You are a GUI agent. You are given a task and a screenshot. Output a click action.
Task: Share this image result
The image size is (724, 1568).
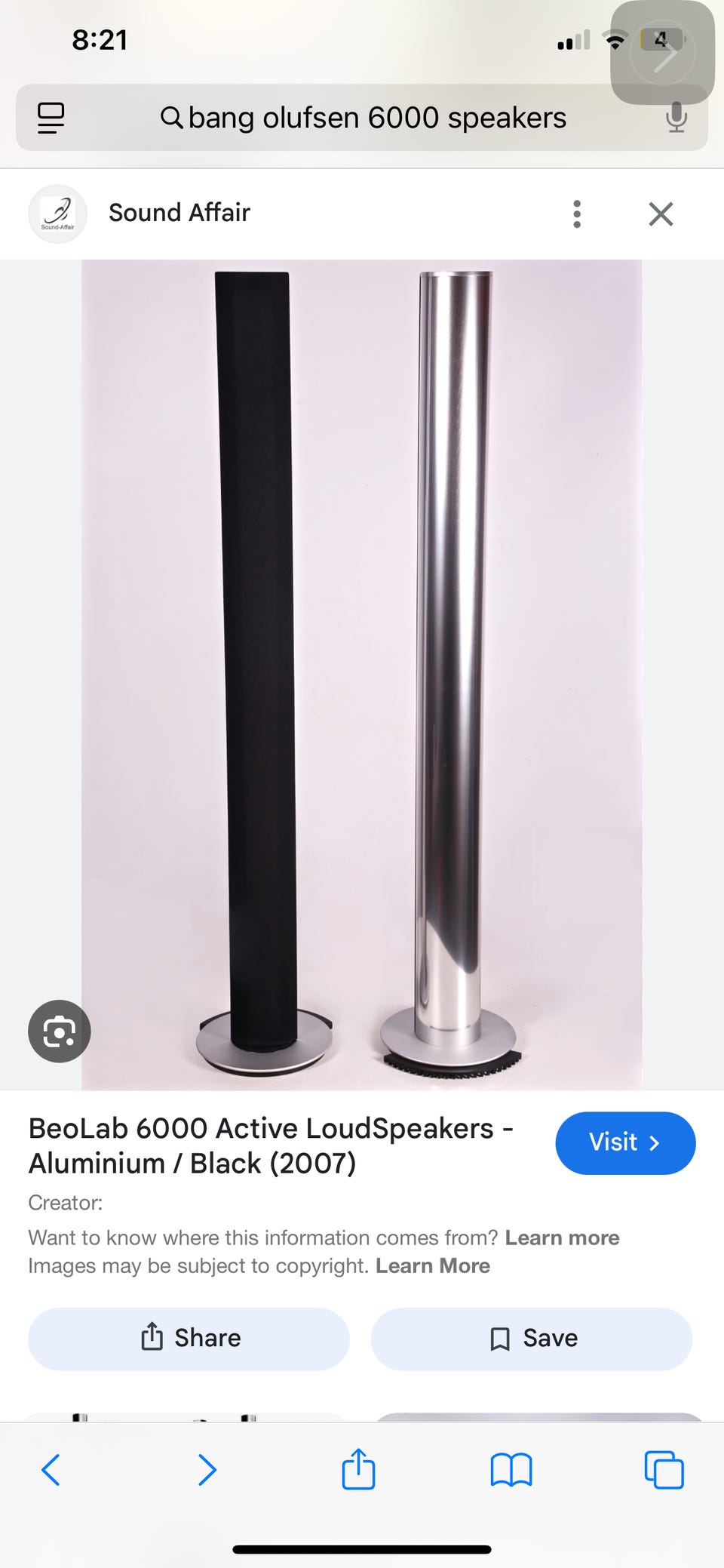click(x=189, y=1339)
